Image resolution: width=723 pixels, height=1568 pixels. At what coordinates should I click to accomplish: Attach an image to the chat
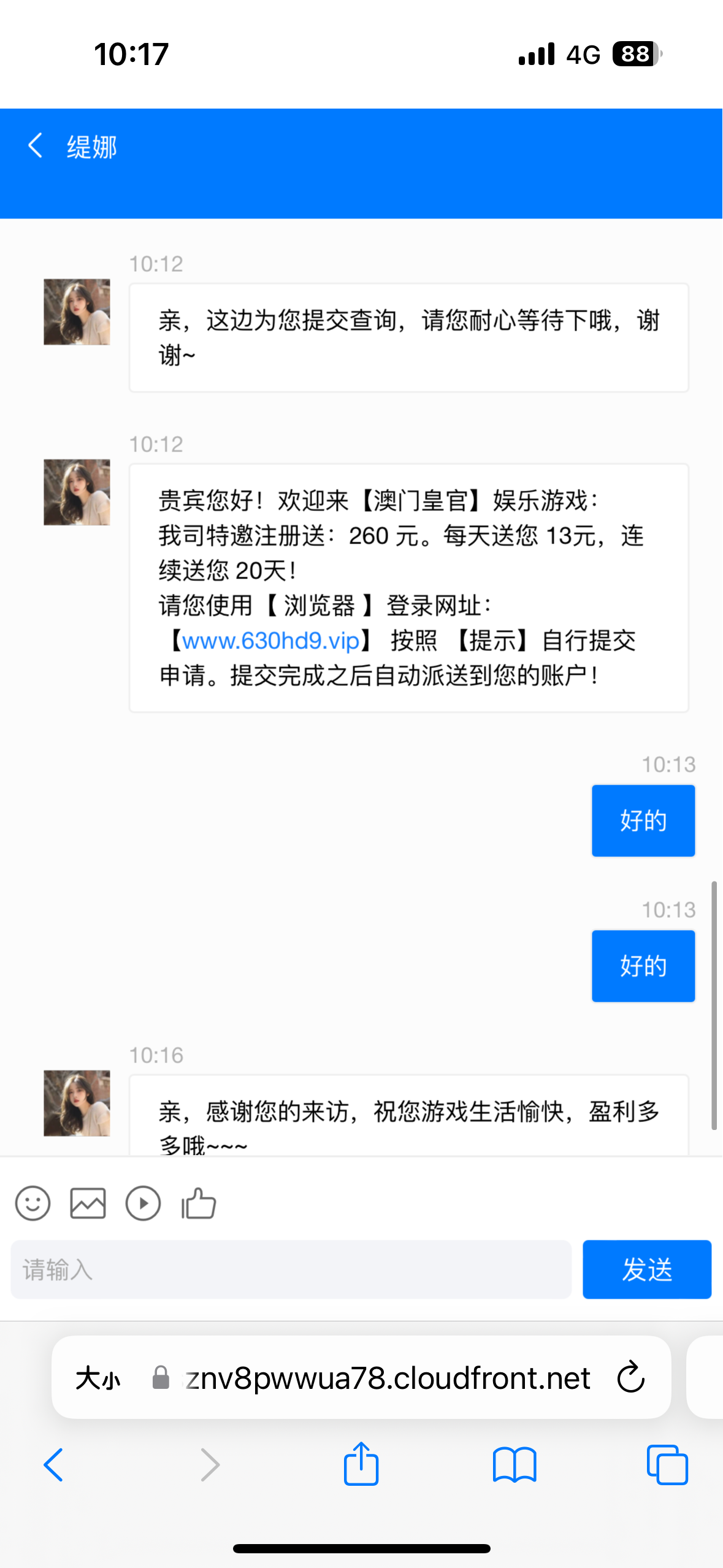pos(88,1203)
